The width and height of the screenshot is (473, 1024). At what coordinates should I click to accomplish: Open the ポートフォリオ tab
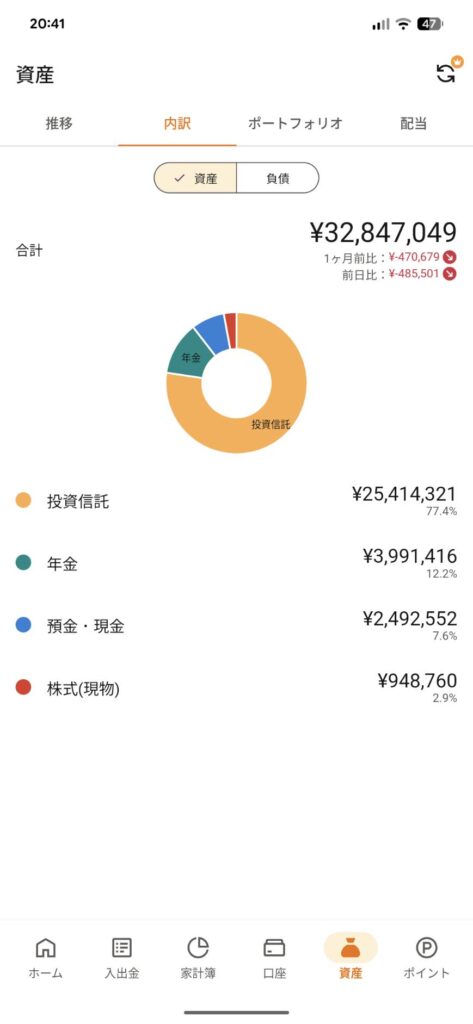(x=295, y=123)
